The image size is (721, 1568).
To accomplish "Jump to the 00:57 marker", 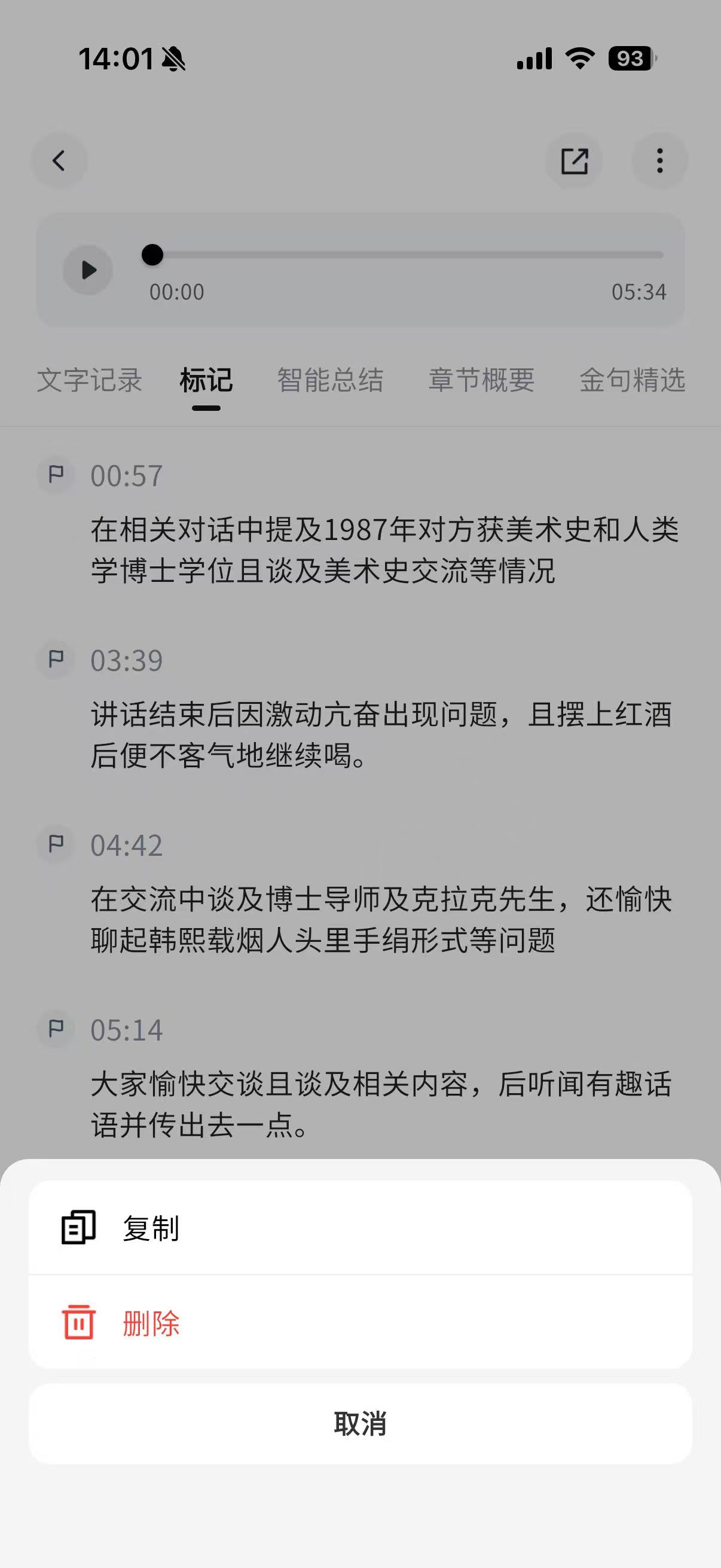I will 127,476.
